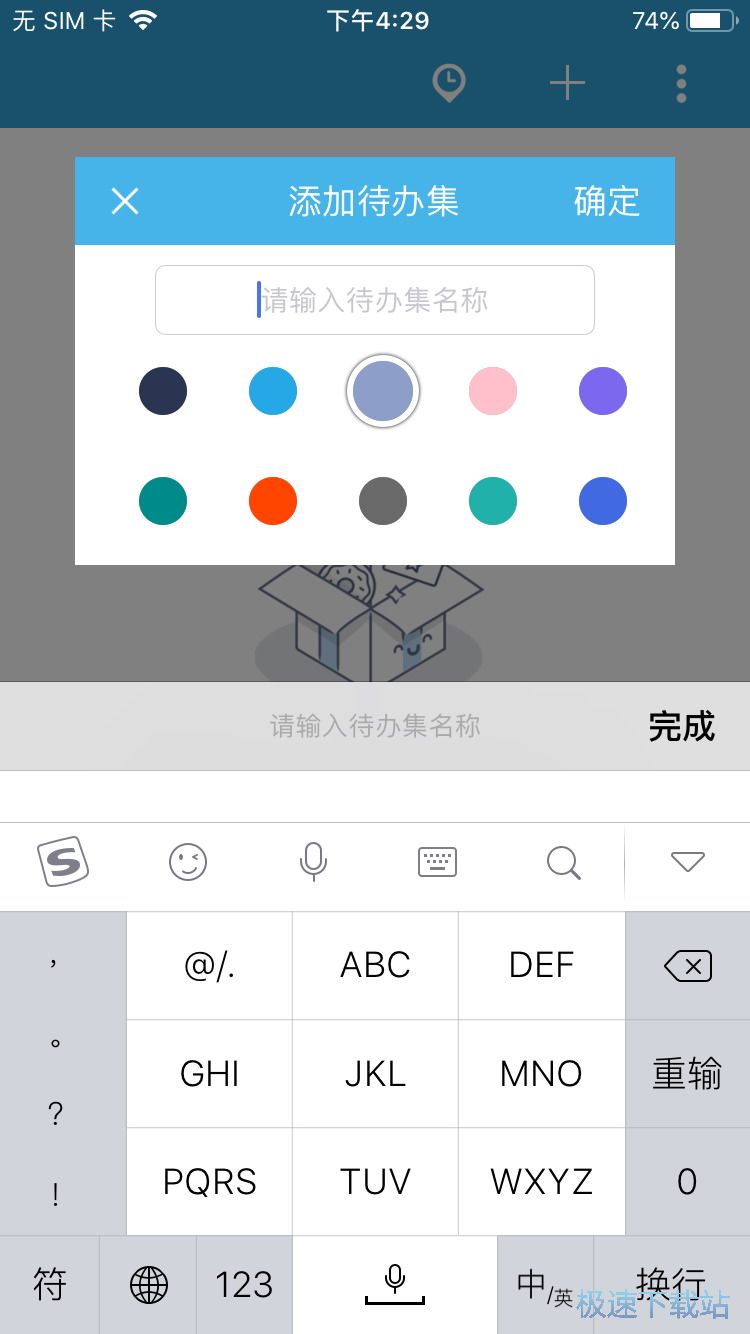Tap the clock reminder icon in the top bar
This screenshot has width=750, height=1334.
point(448,83)
